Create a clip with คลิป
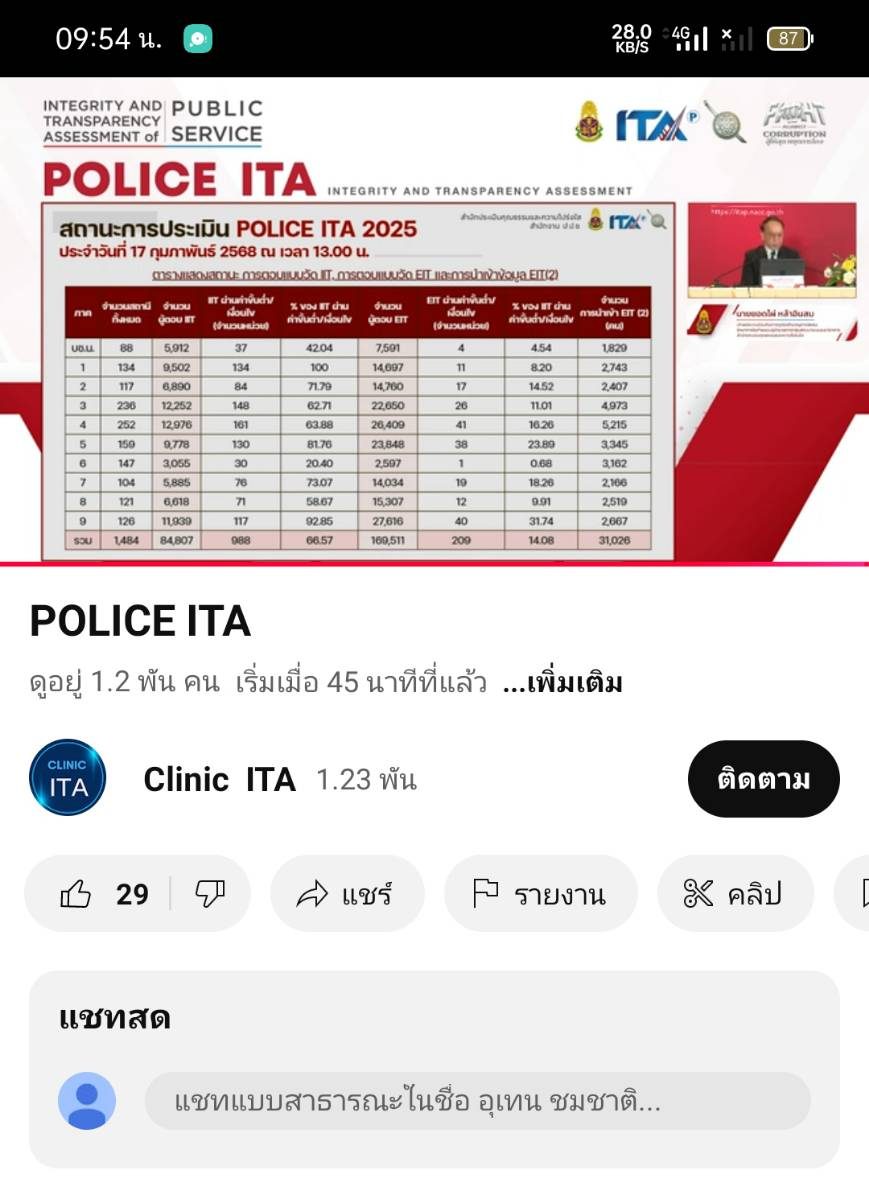This screenshot has width=869, height=1183. click(x=733, y=894)
